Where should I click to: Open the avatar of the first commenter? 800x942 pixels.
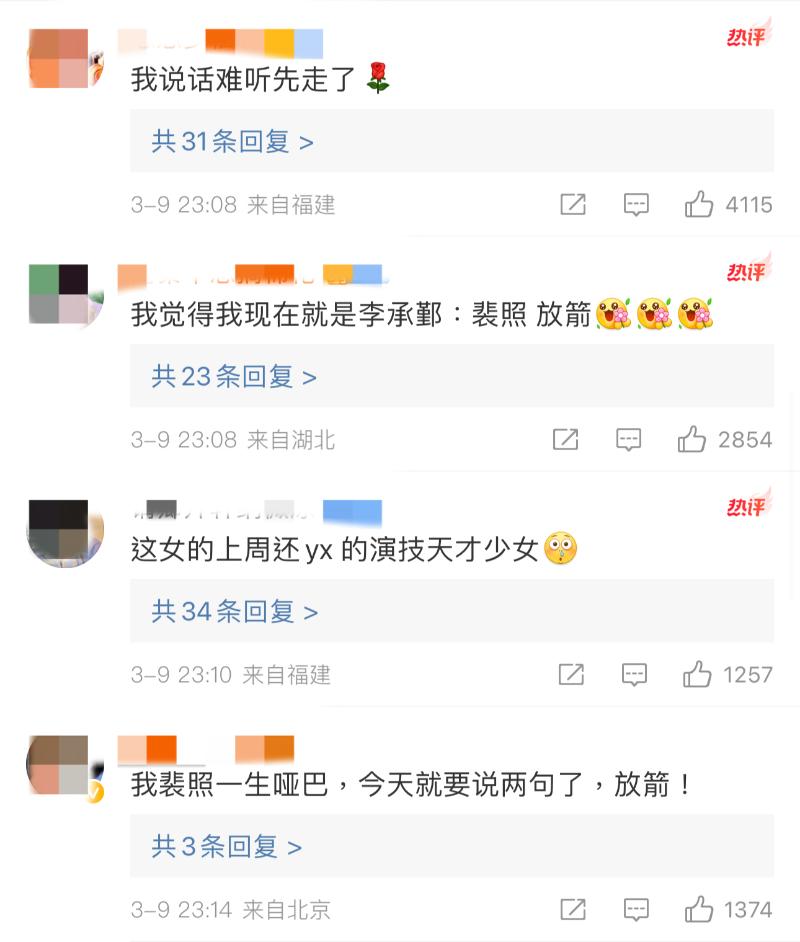pos(64,59)
